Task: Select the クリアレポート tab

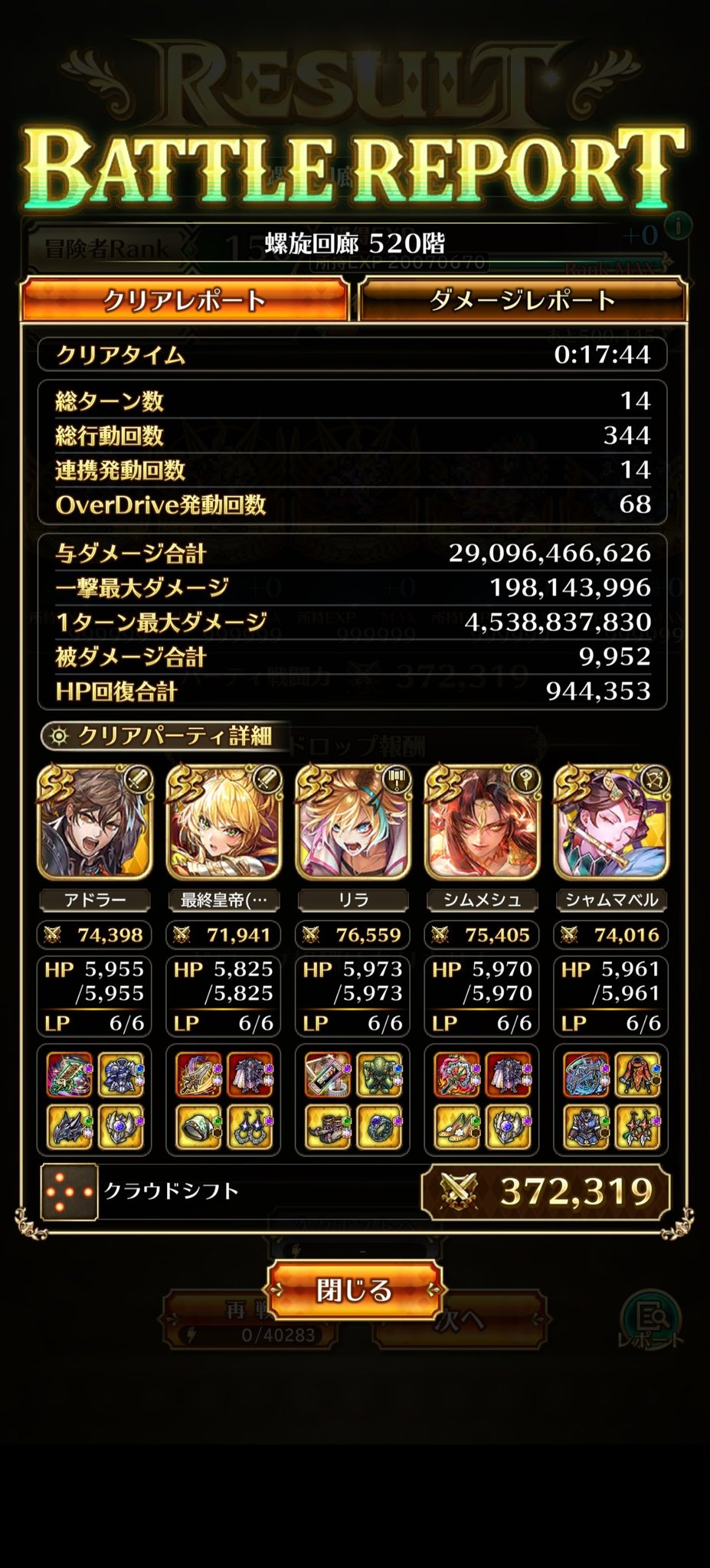Action: point(185,300)
